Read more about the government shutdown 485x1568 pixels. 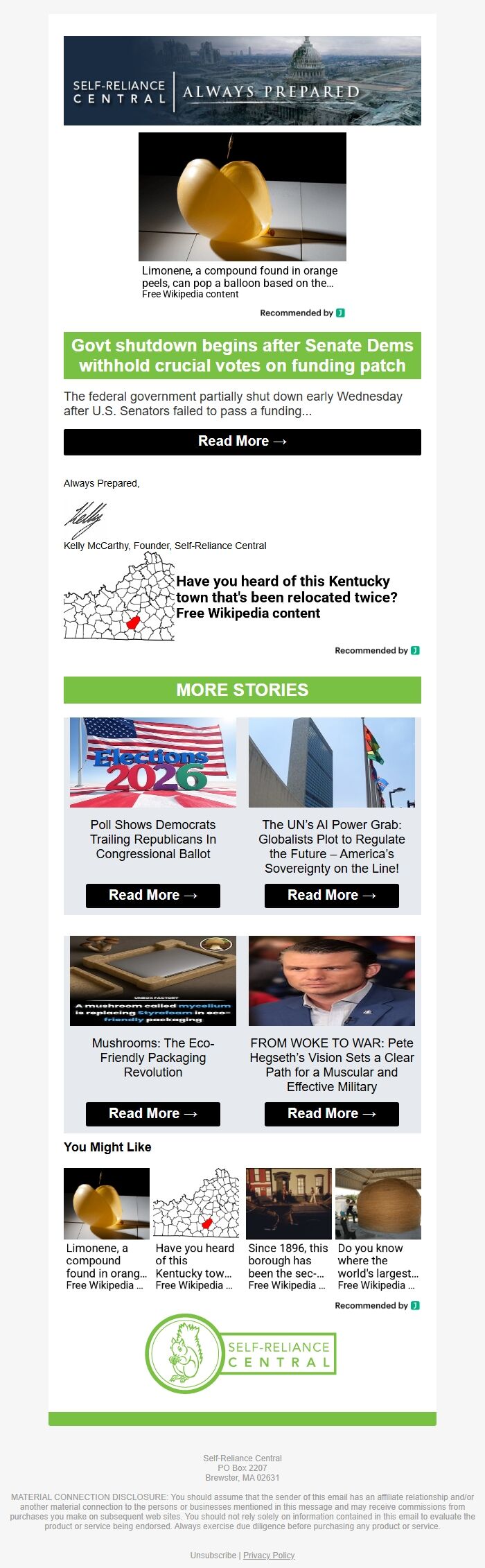242,442
